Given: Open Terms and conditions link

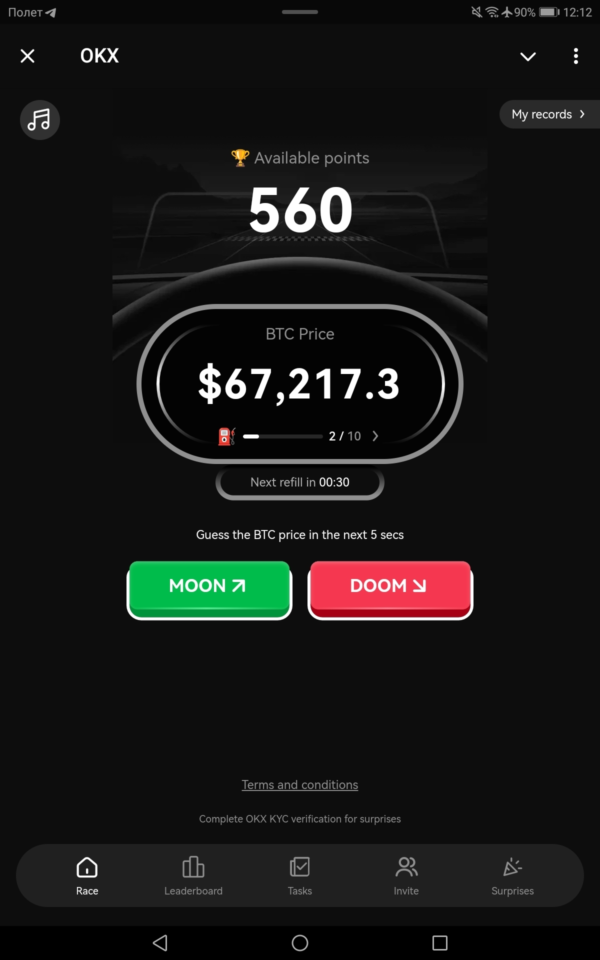Looking at the screenshot, I should [x=300, y=785].
